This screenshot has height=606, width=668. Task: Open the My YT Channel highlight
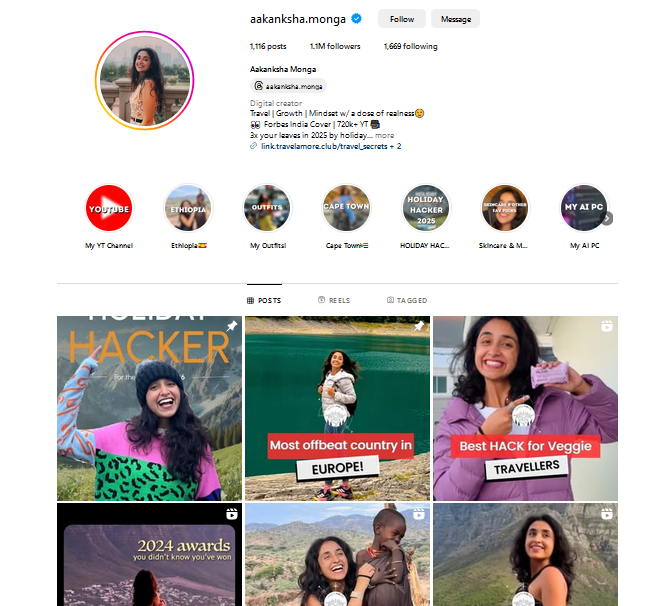pos(109,209)
